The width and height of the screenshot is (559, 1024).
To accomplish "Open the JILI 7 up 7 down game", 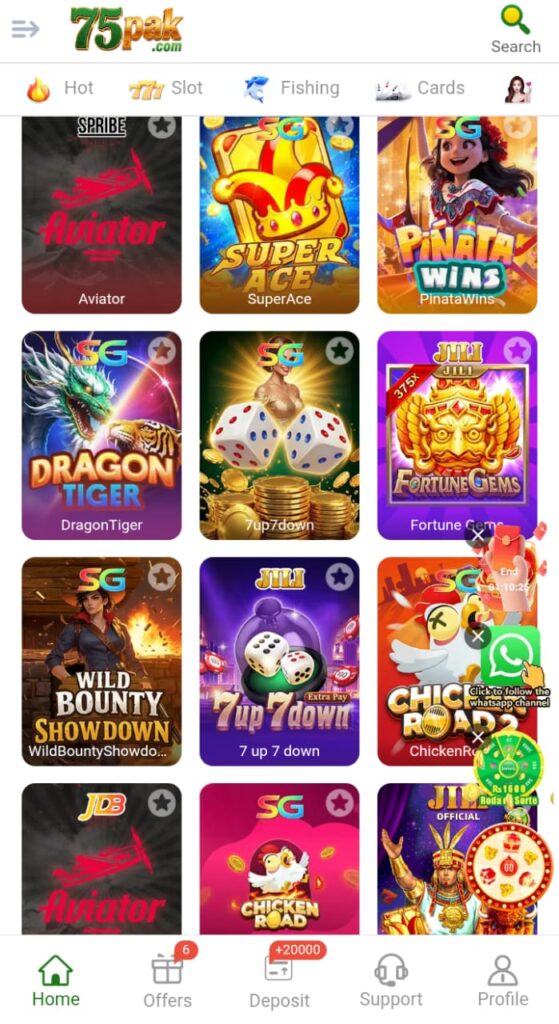I will (280, 661).
